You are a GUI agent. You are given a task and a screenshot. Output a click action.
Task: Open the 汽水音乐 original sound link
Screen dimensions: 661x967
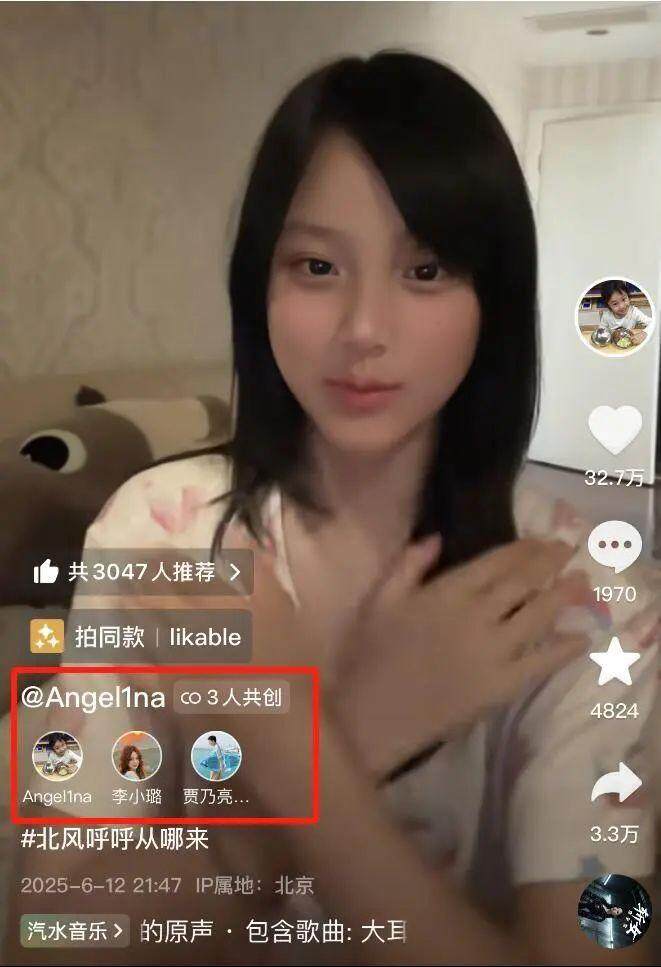tap(76, 931)
